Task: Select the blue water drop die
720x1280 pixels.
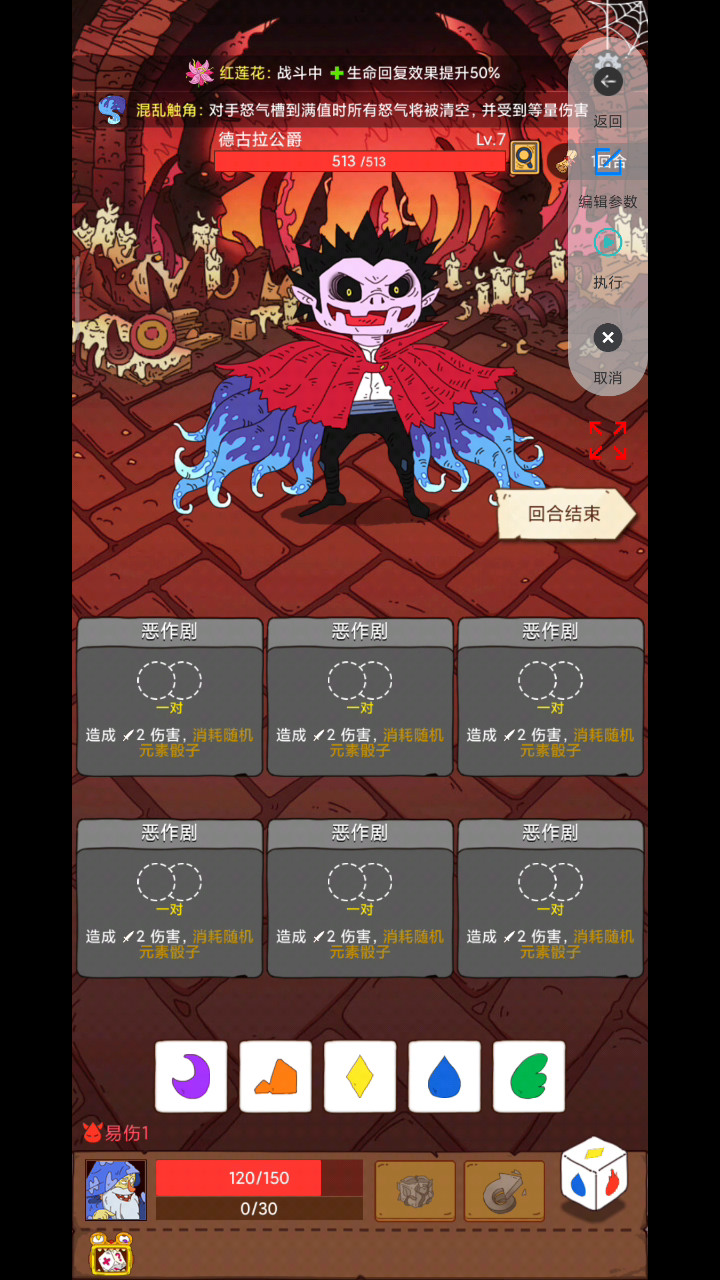Action: (x=444, y=1077)
